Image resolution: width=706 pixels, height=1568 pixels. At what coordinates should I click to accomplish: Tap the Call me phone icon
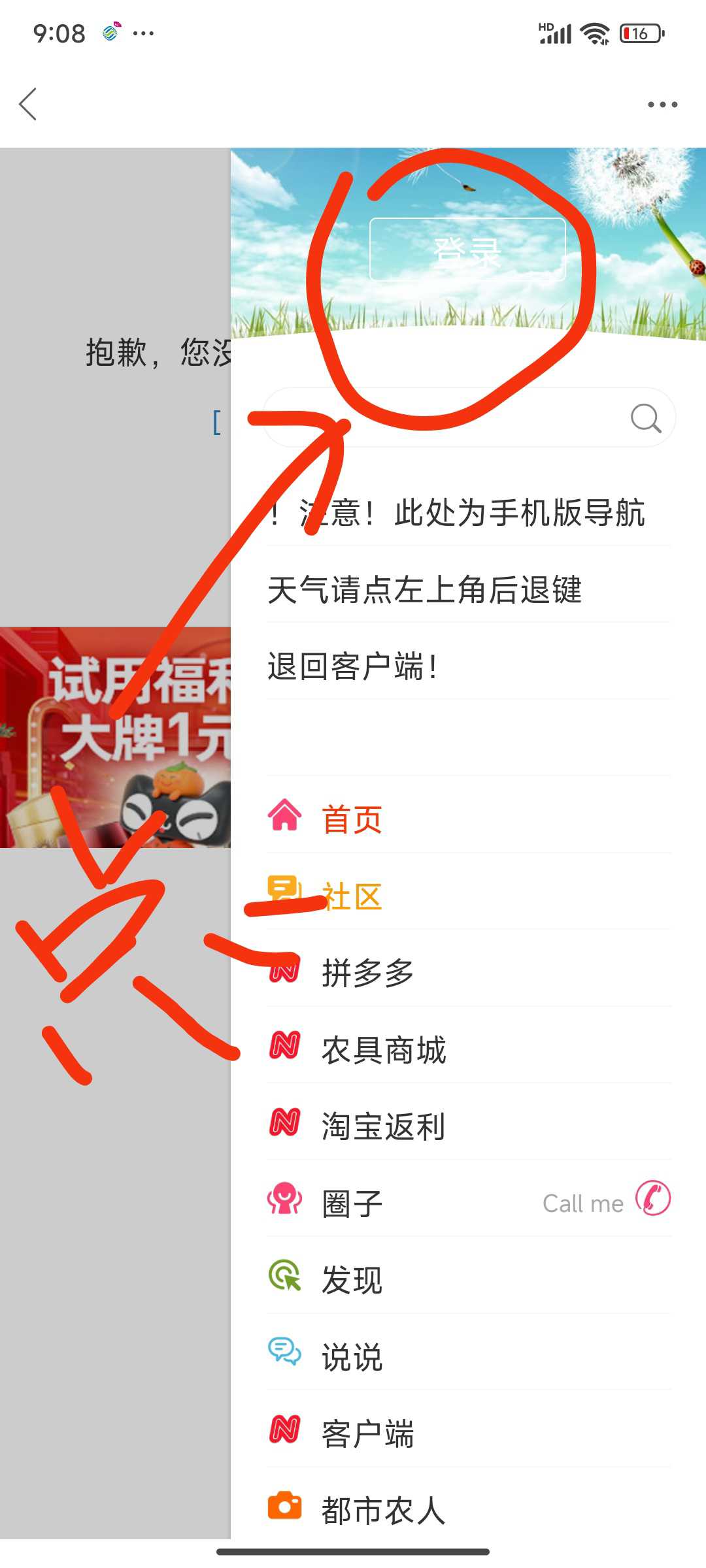coord(653,1198)
